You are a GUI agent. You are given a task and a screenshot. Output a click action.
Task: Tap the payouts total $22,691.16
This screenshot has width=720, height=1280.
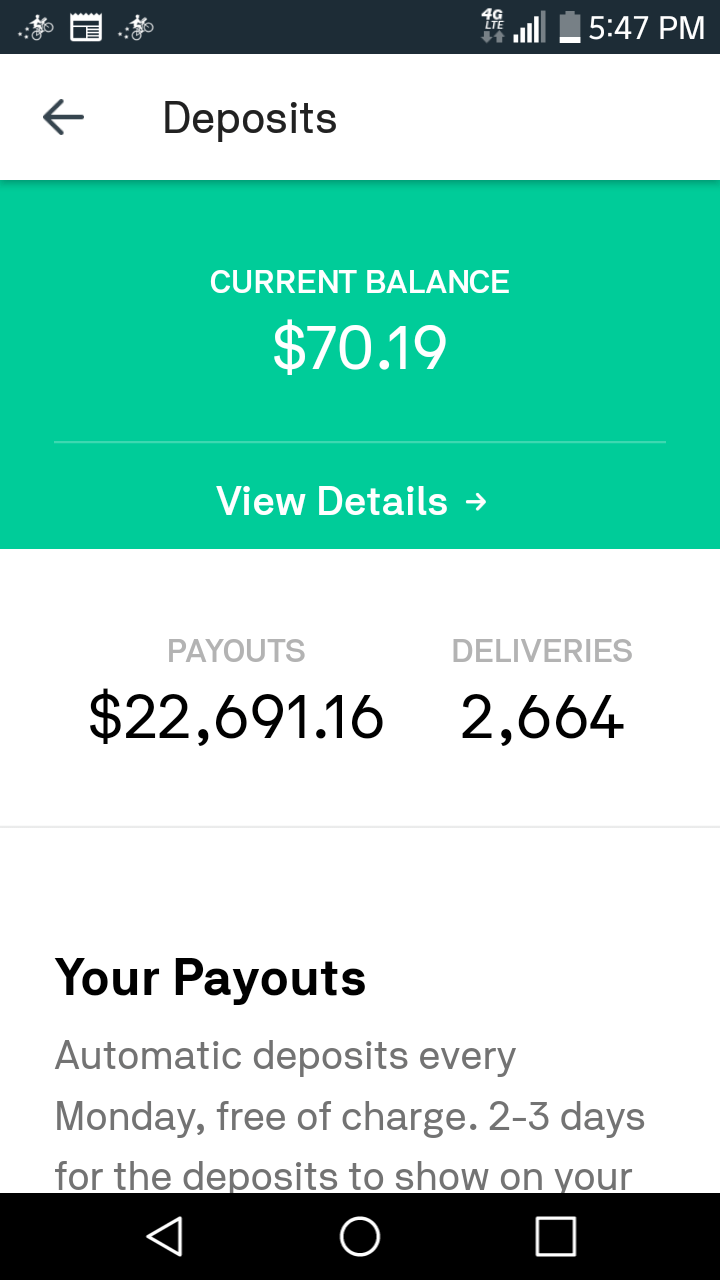[x=236, y=716]
